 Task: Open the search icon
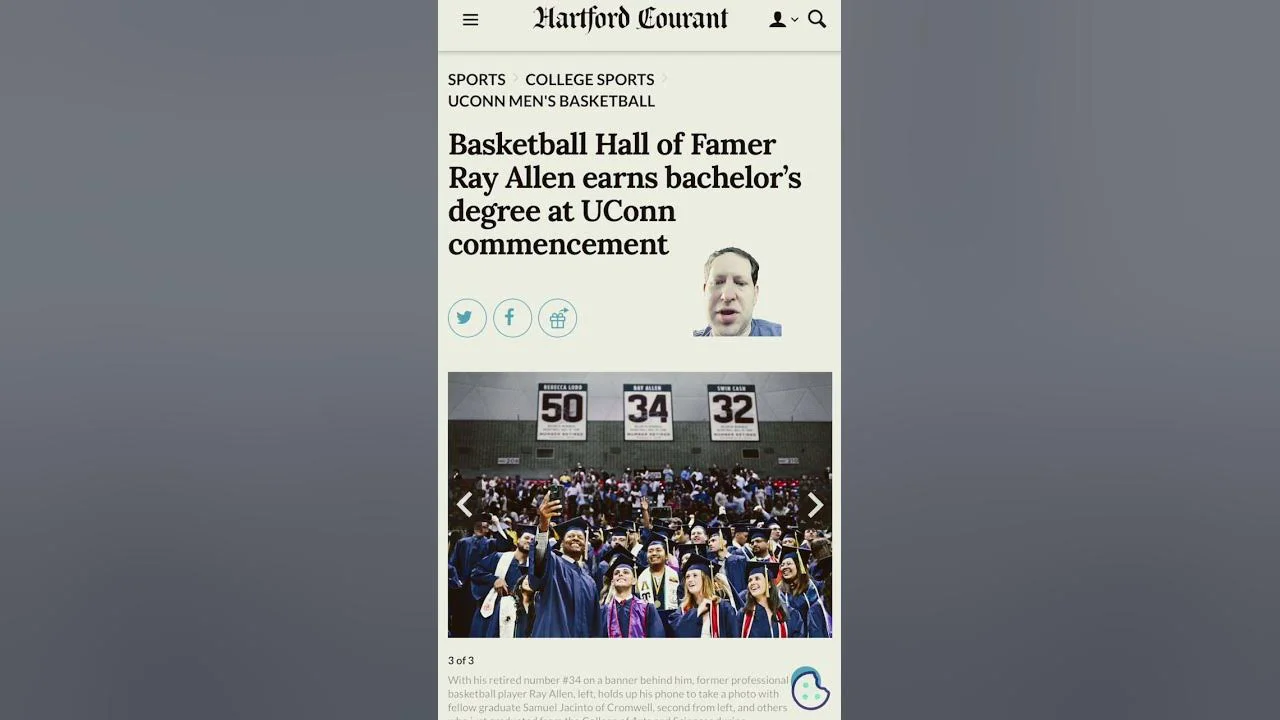817,19
